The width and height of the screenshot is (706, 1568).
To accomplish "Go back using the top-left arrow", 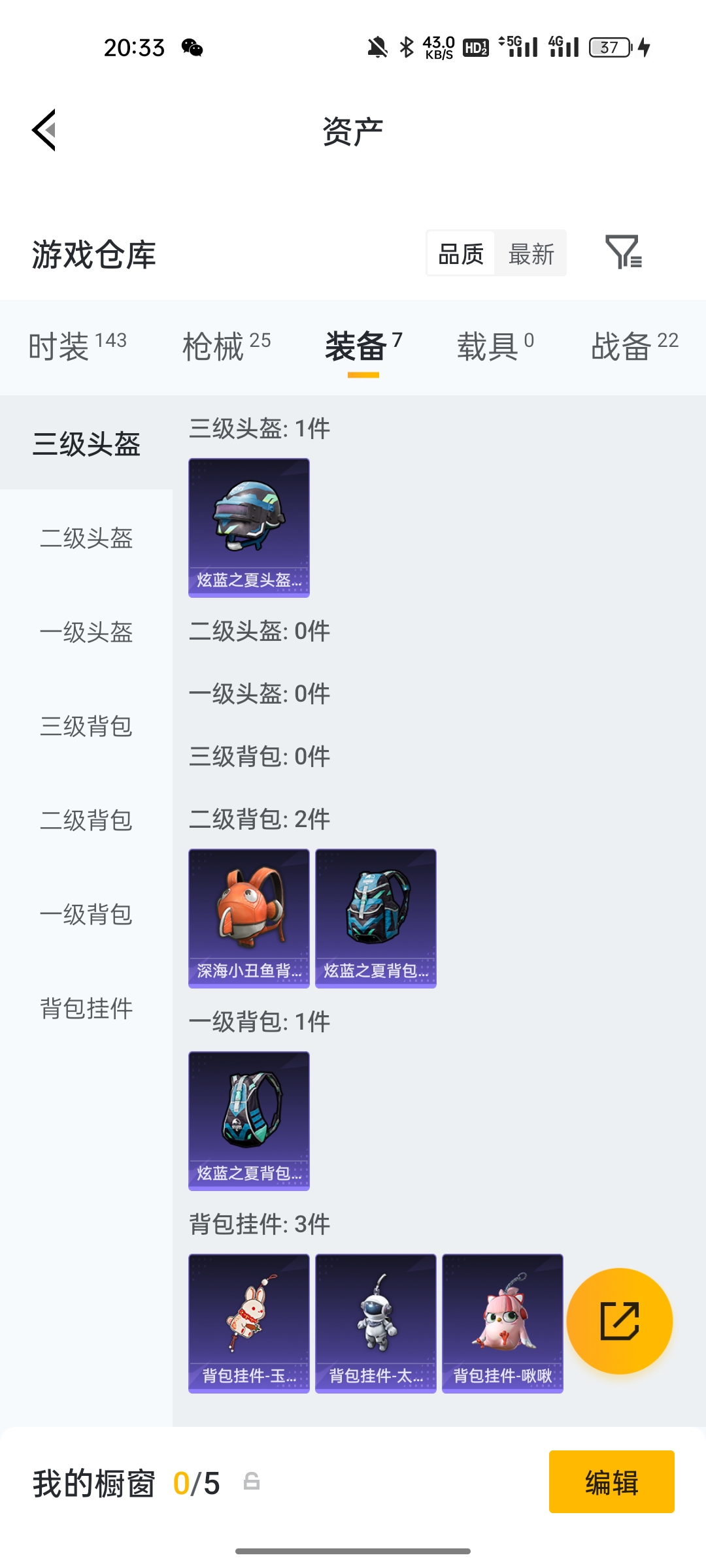I will (x=44, y=130).
